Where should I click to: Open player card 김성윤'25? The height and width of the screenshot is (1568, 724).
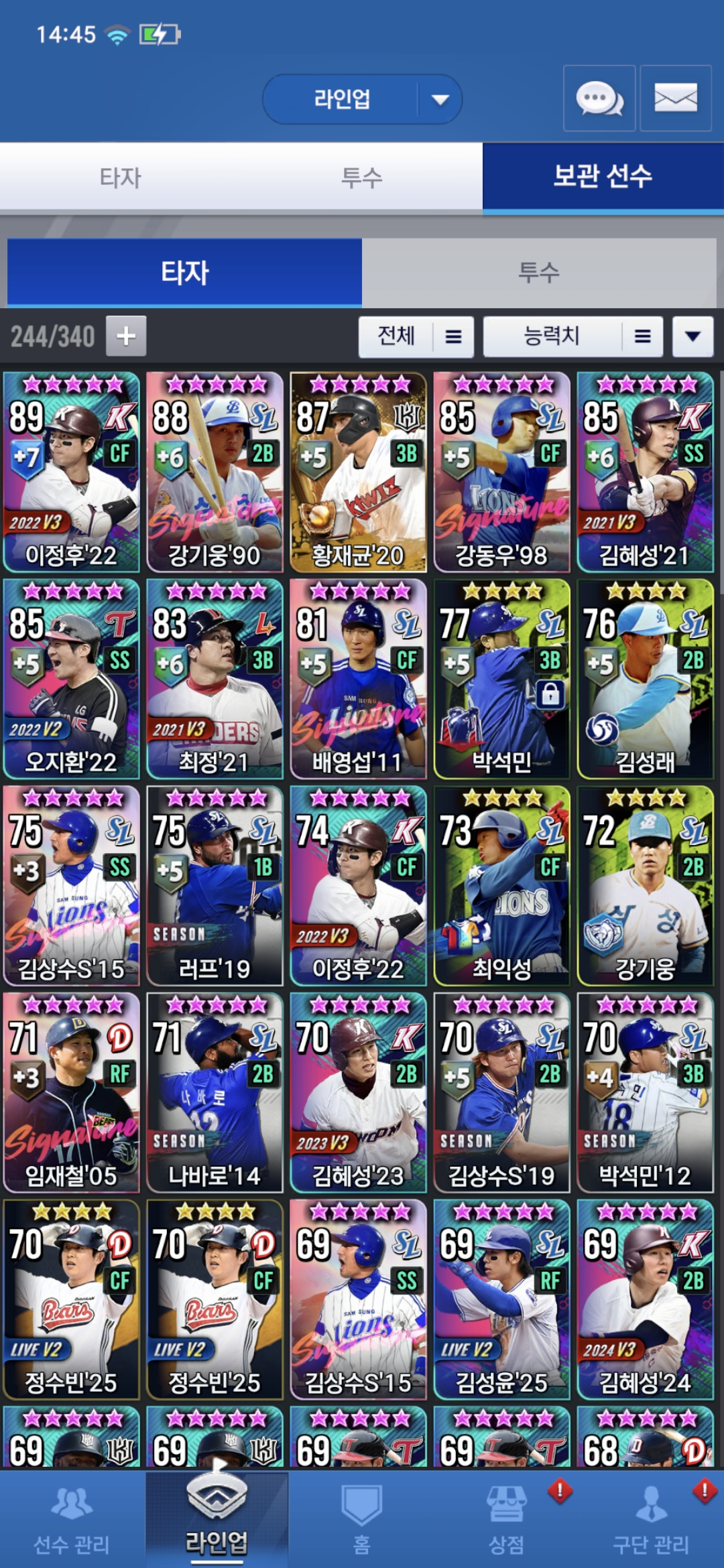click(501, 1299)
